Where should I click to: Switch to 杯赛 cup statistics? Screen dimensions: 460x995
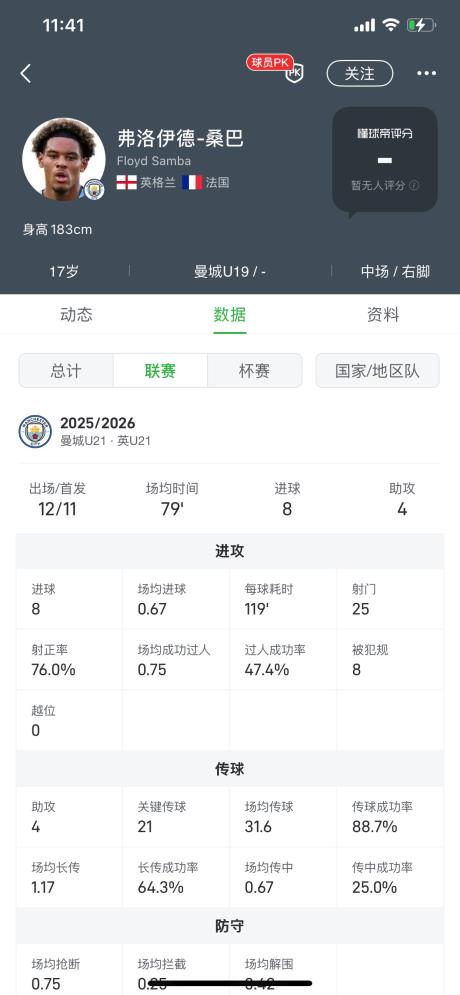tap(254, 371)
